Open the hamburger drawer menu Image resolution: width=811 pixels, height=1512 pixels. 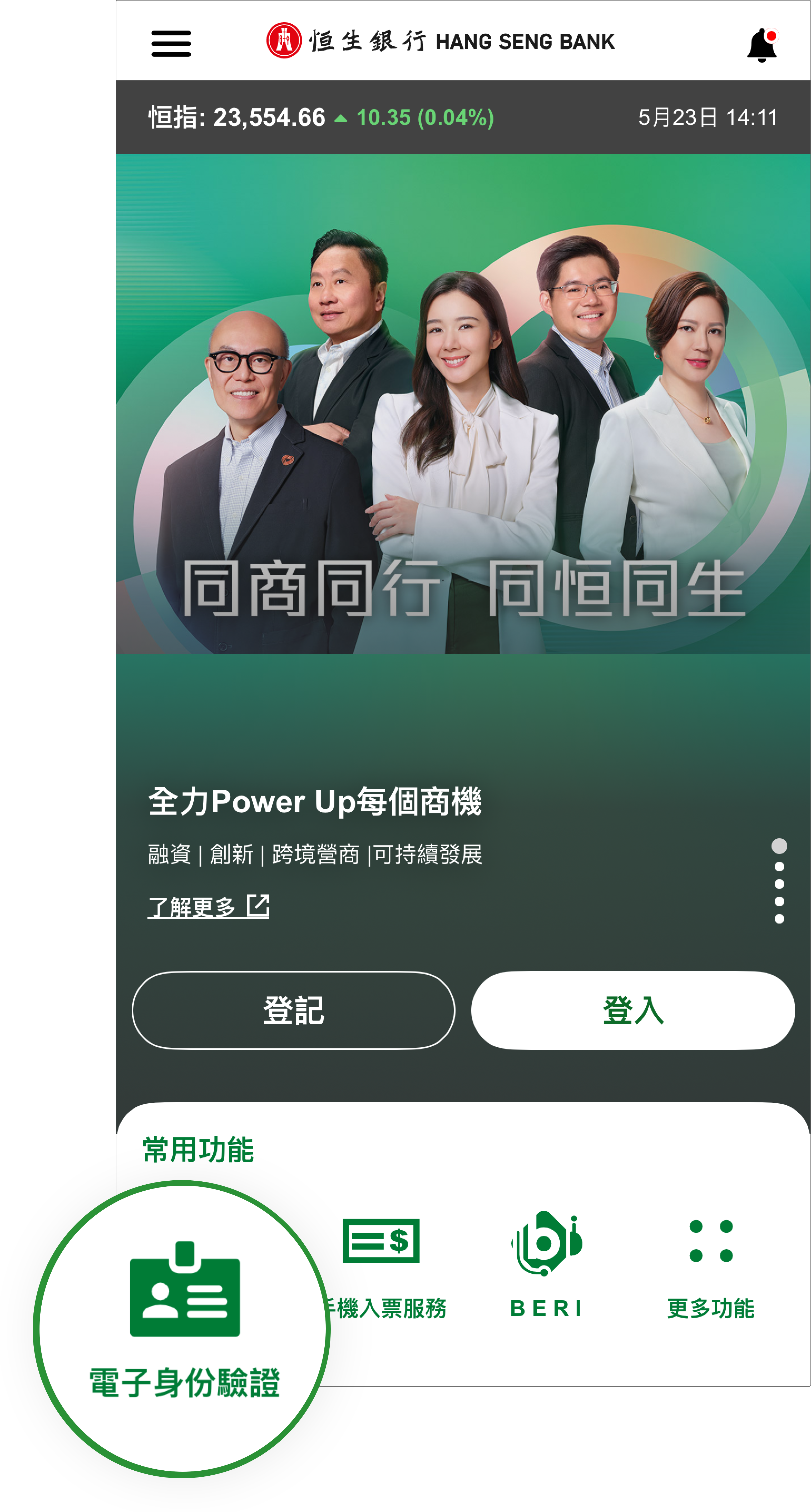pos(171,43)
